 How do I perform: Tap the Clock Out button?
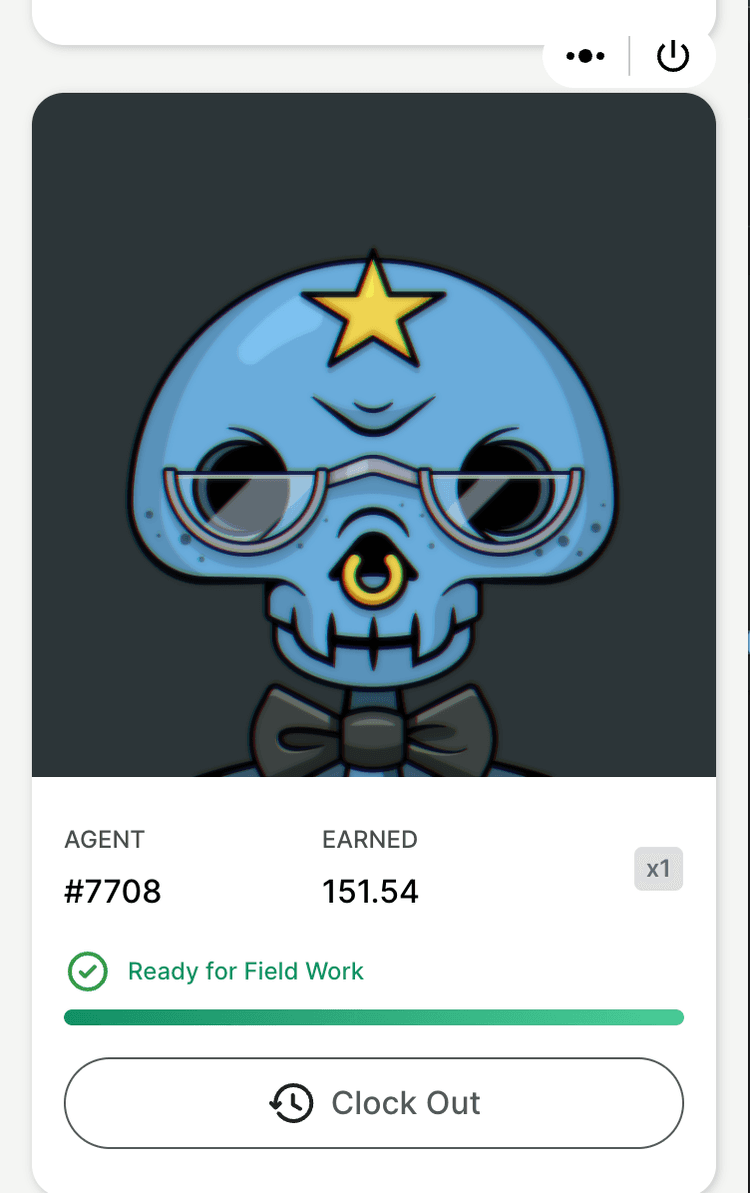pos(374,1103)
